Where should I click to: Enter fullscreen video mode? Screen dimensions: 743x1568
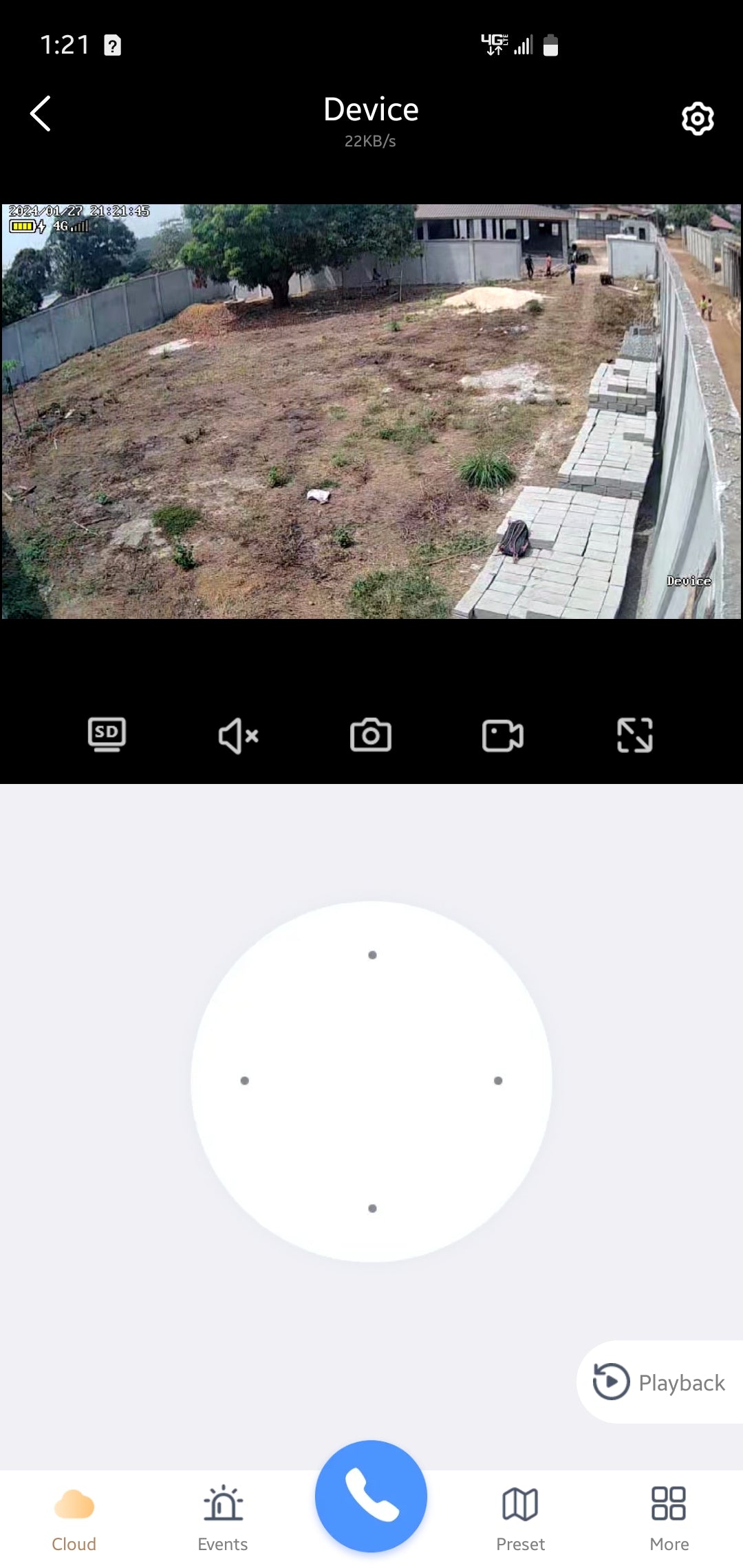click(634, 735)
